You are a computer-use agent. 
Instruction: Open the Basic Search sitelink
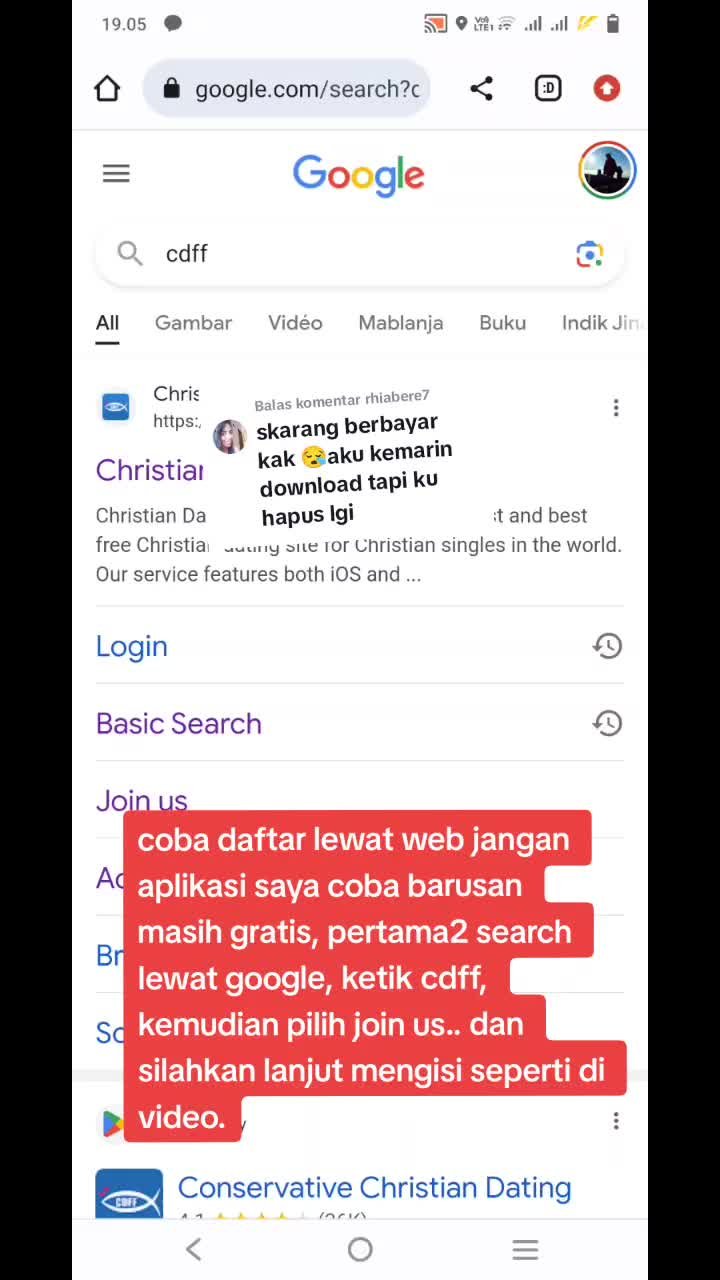pyautogui.click(x=179, y=723)
